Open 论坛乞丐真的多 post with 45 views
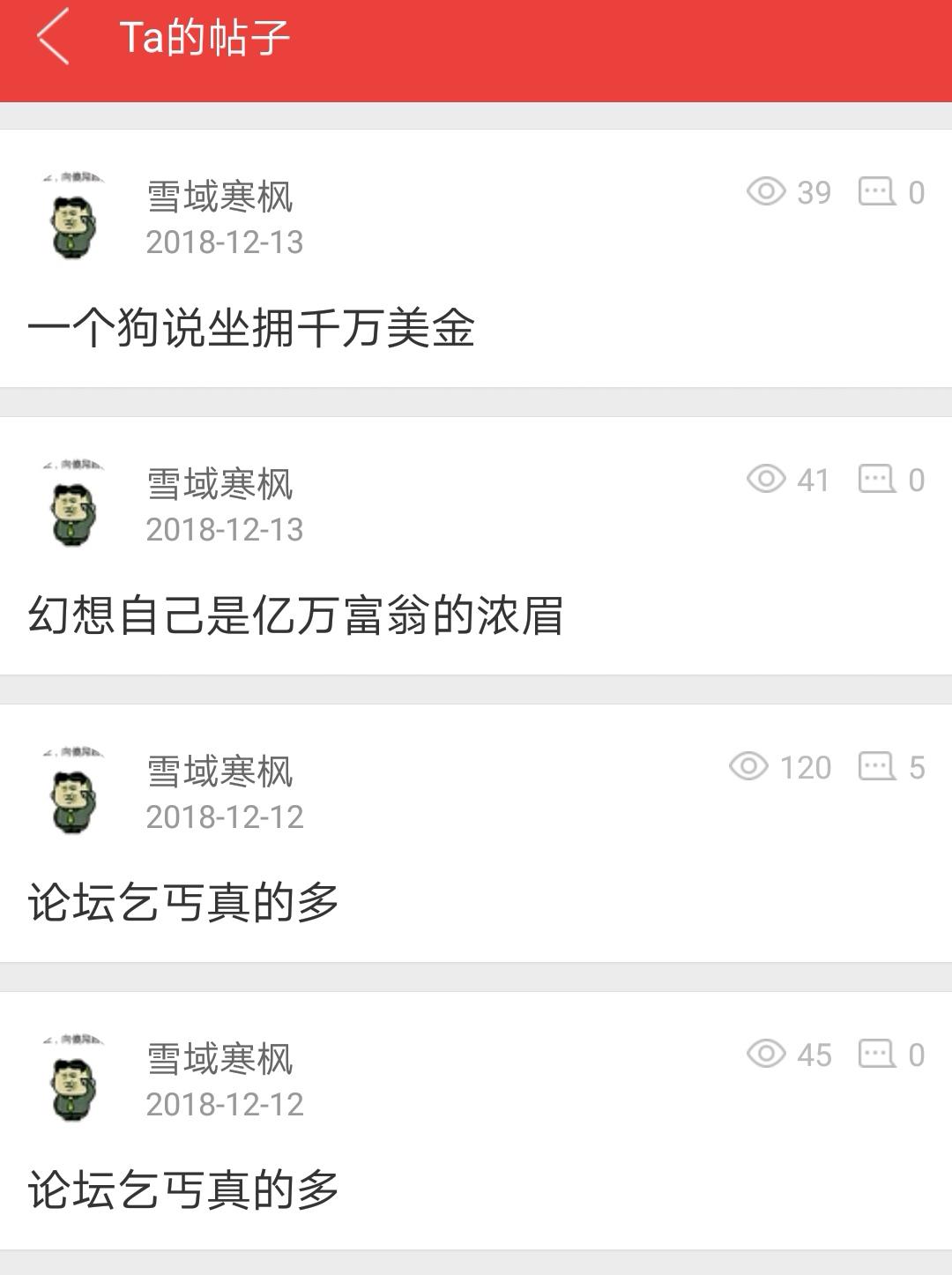Screen dimensions: 952x1275 [x=183, y=1189]
